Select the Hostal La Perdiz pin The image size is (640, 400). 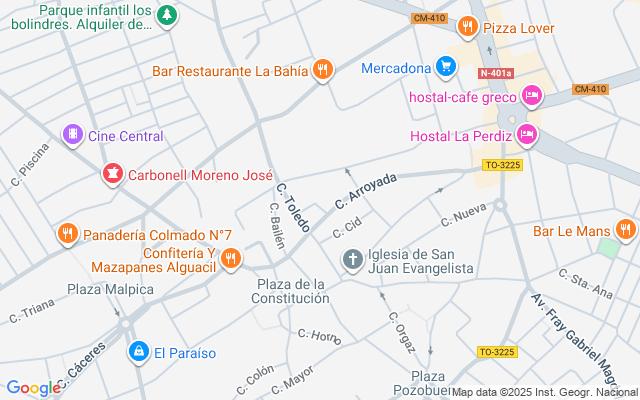(x=527, y=135)
